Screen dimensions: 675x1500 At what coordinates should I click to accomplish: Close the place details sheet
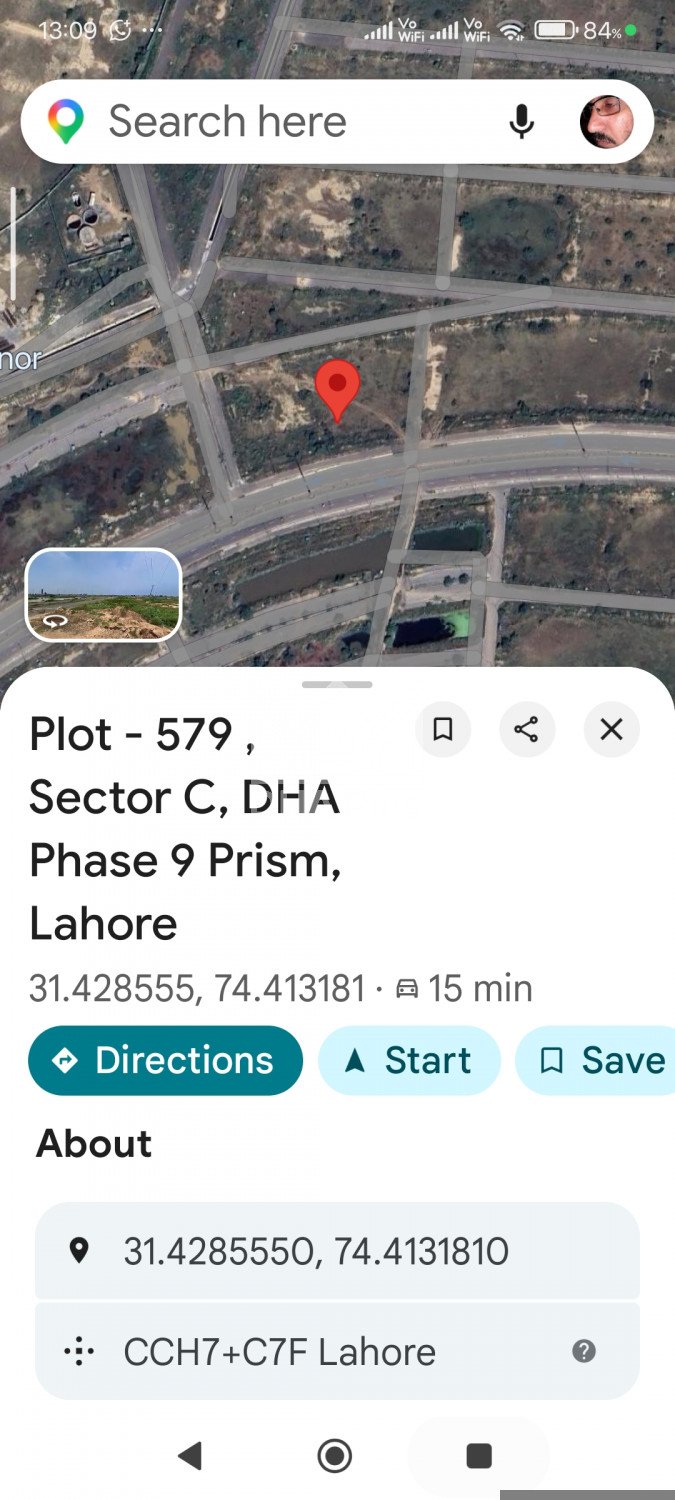pos(611,730)
